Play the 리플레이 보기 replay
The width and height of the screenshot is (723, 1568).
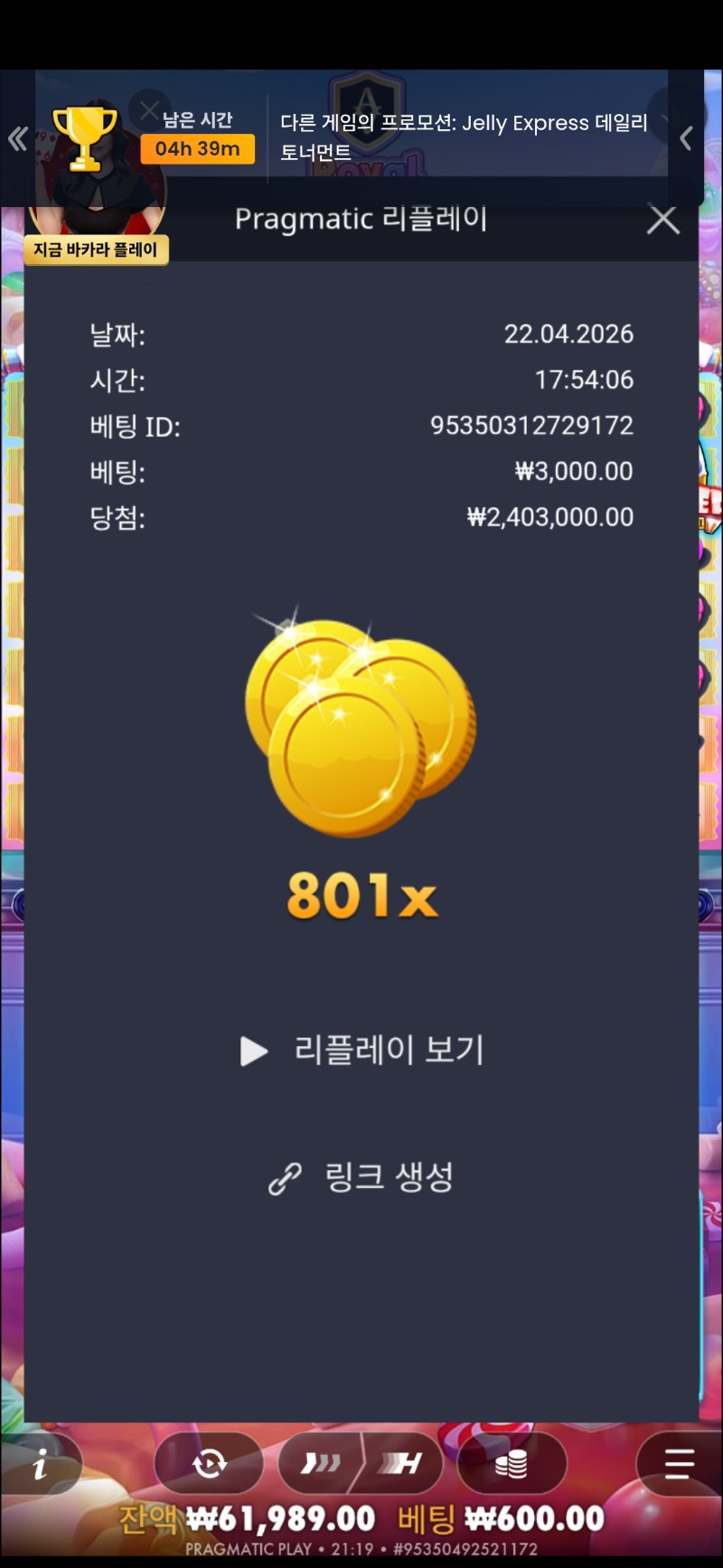click(x=362, y=1050)
